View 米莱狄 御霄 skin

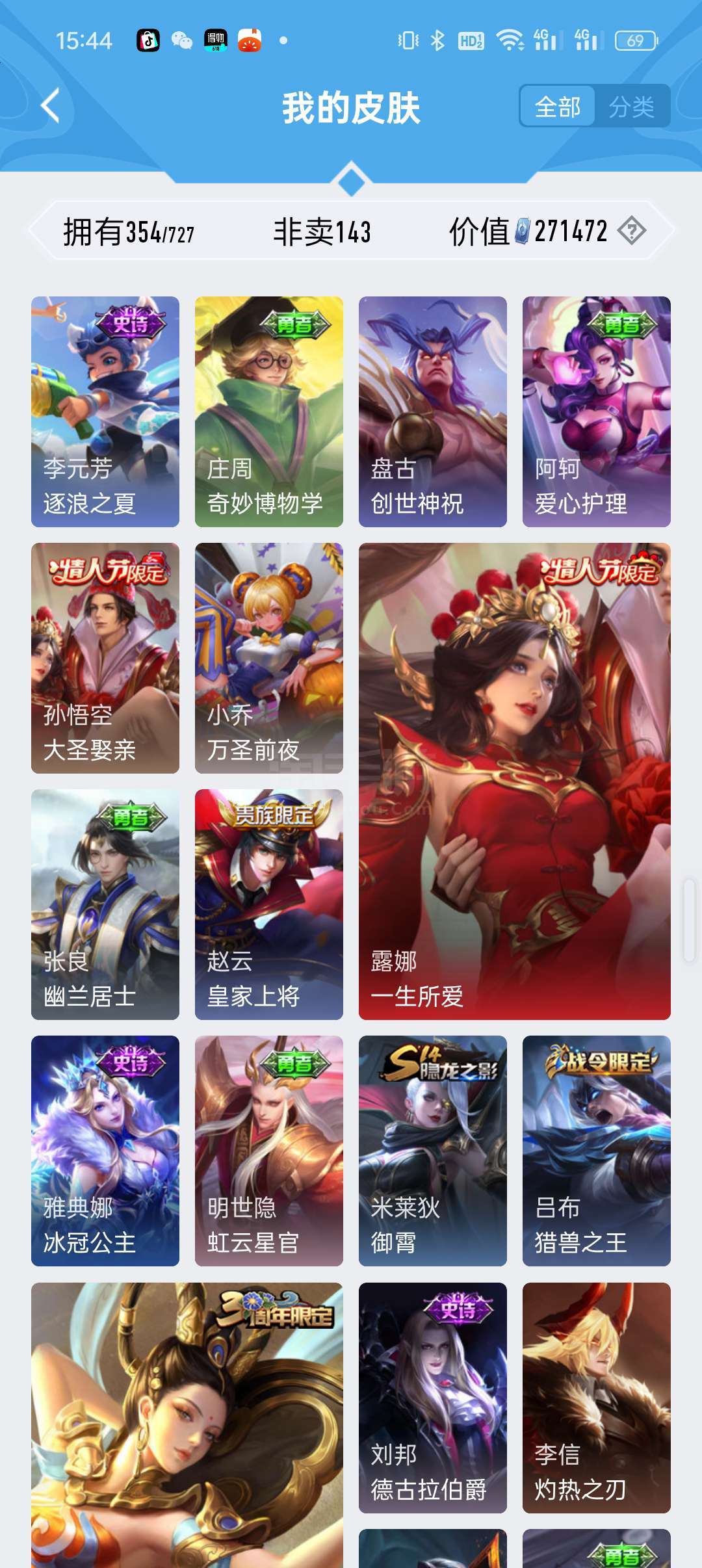pyautogui.click(x=433, y=1150)
